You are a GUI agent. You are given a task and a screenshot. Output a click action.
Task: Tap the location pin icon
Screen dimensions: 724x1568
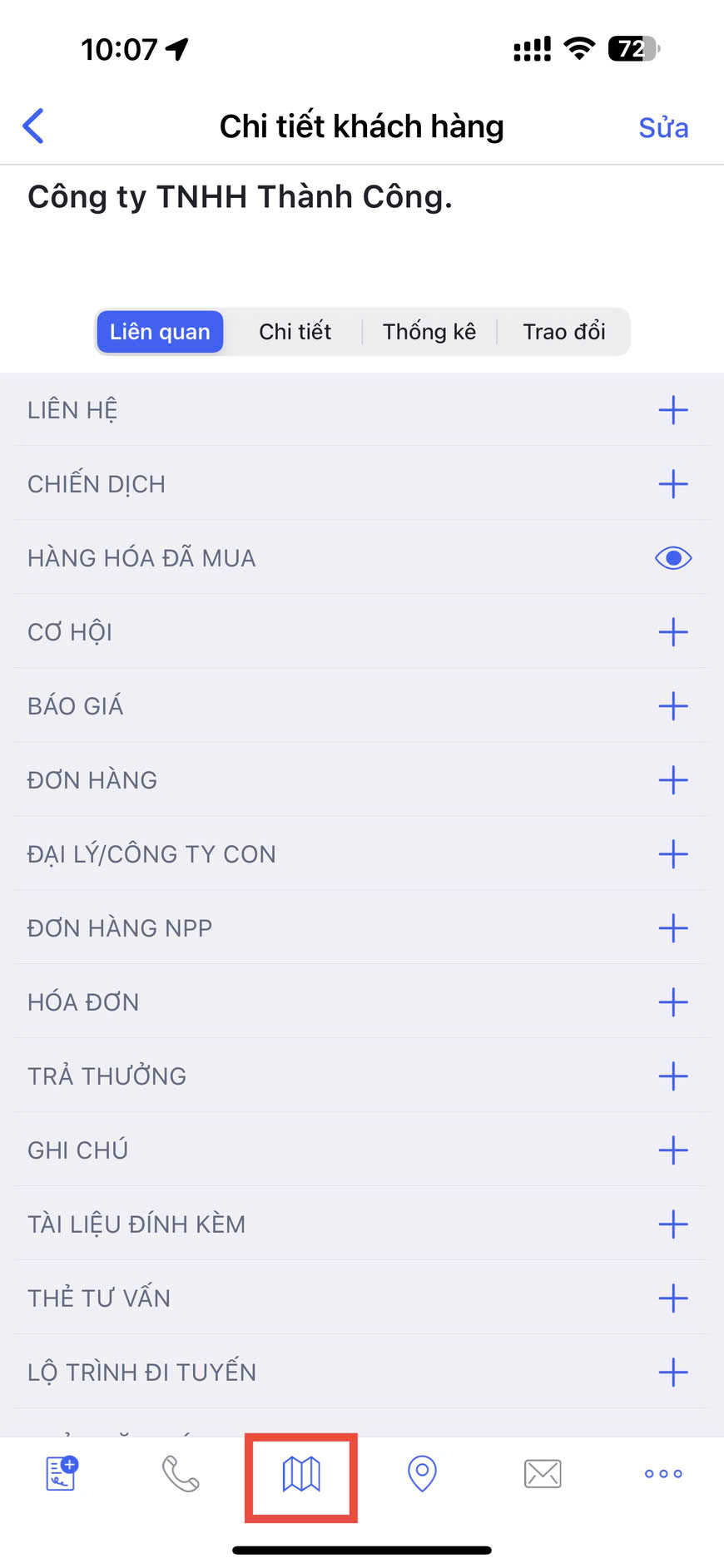422,1474
